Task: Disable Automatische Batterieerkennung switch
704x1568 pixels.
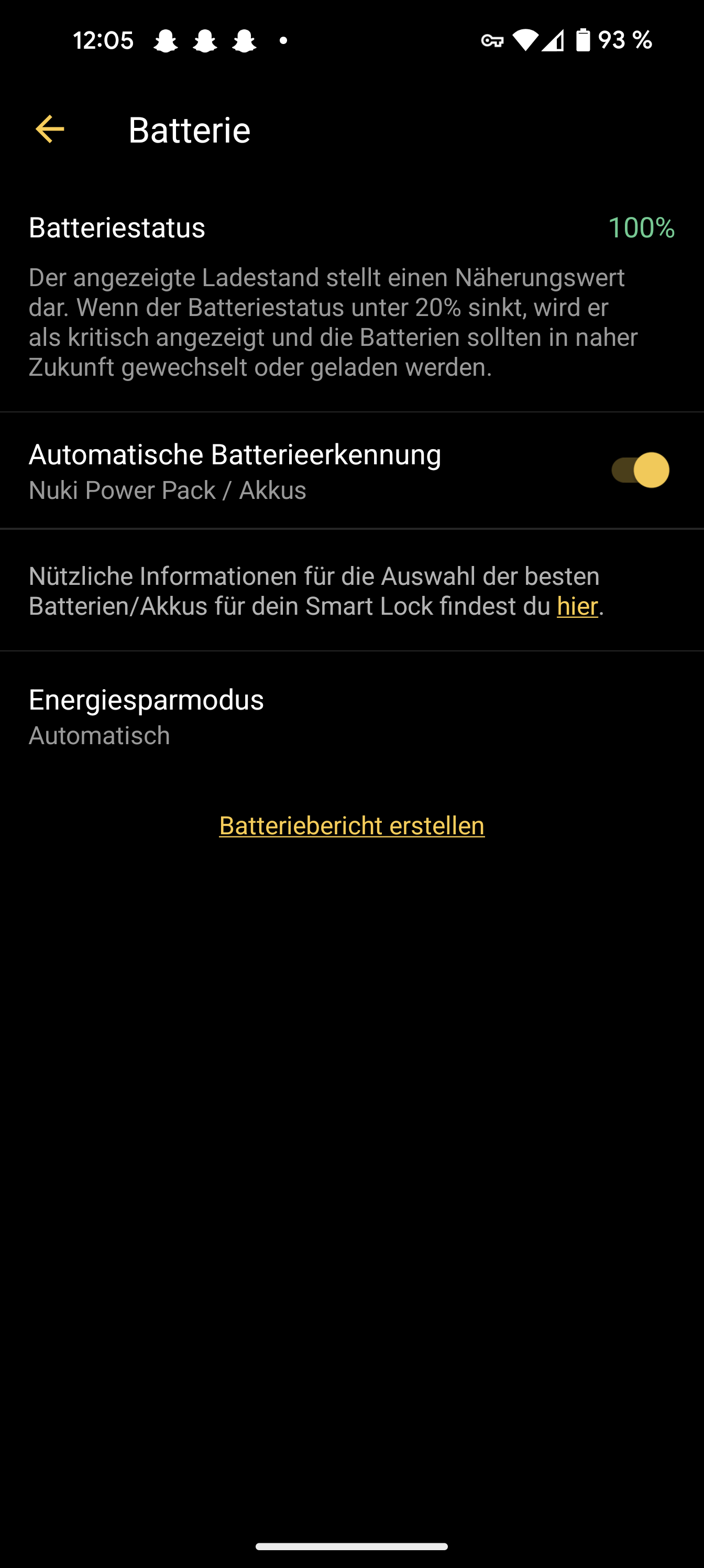Action: click(640, 471)
